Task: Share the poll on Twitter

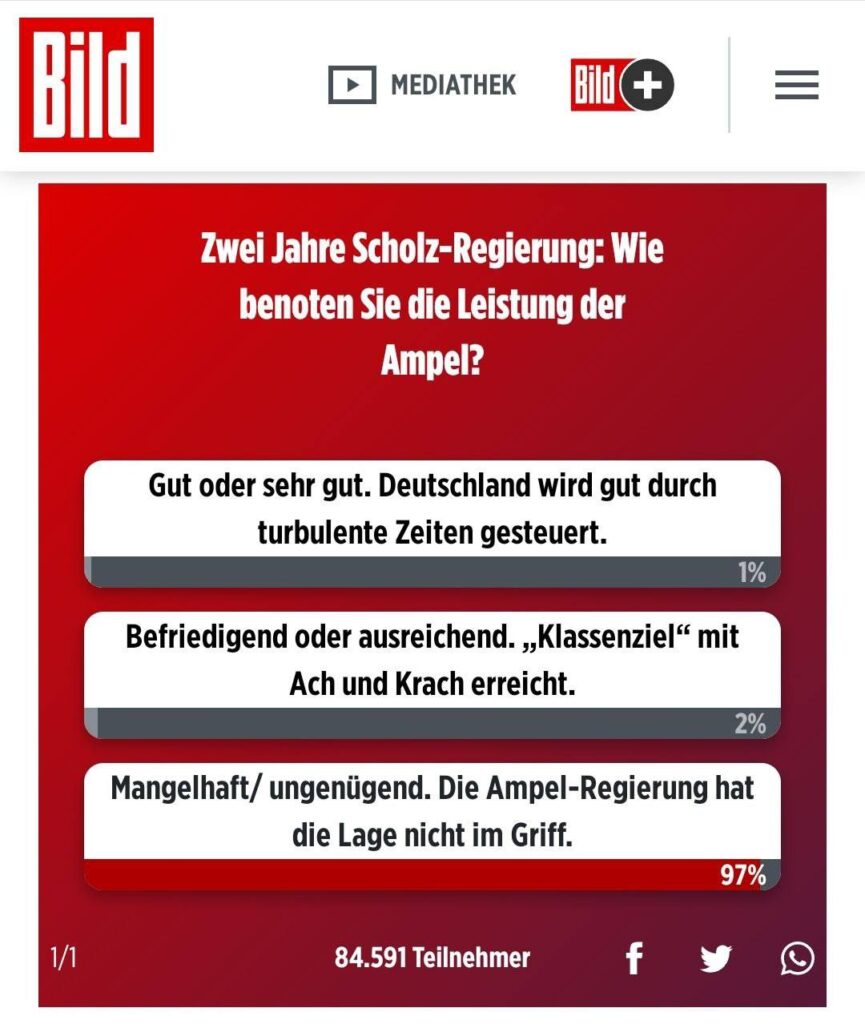Action: point(716,959)
